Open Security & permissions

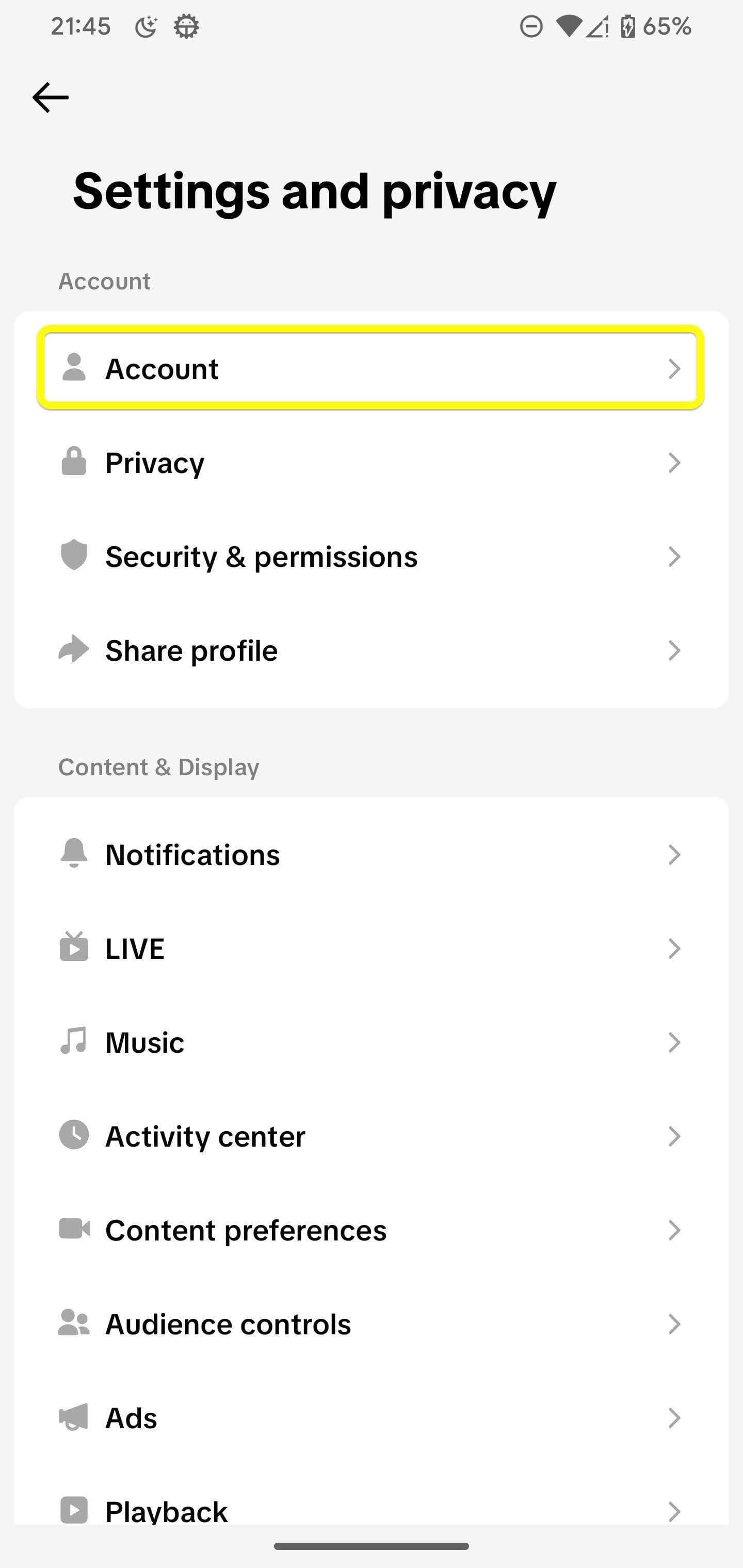click(x=371, y=557)
